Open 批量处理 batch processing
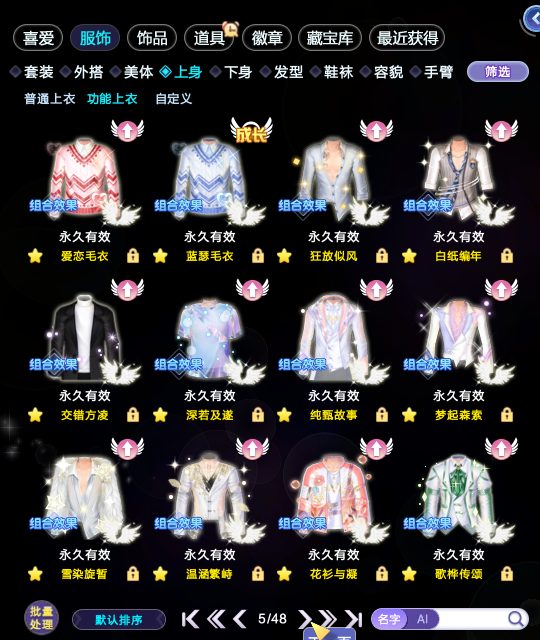The image size is (540, 640). tap(41, 618)
